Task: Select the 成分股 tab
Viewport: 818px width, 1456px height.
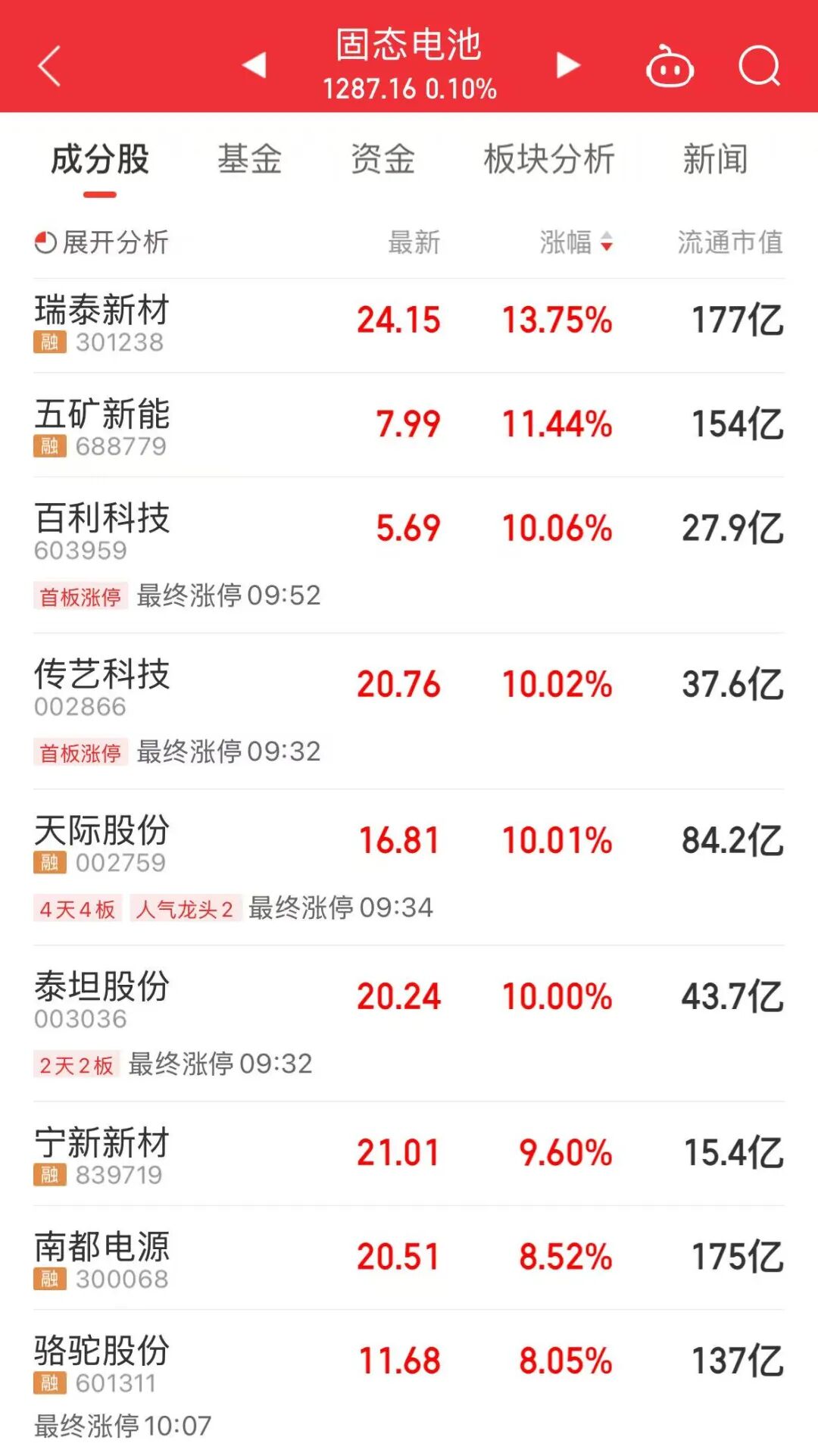Action: pos(100,160)
